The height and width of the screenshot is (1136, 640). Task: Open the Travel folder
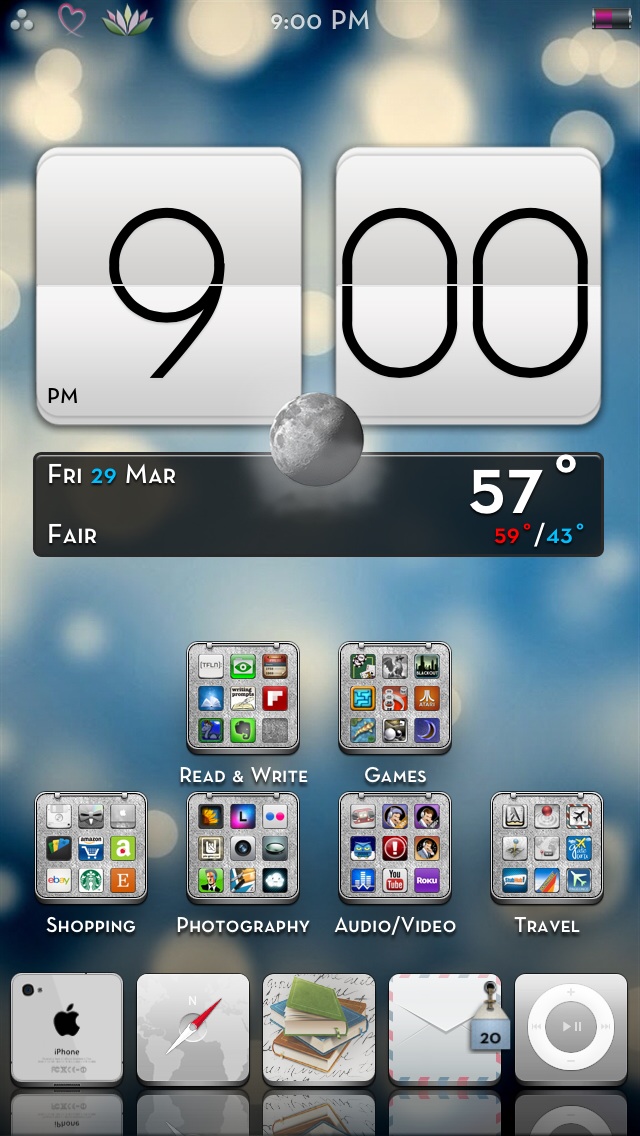[547, 848]
